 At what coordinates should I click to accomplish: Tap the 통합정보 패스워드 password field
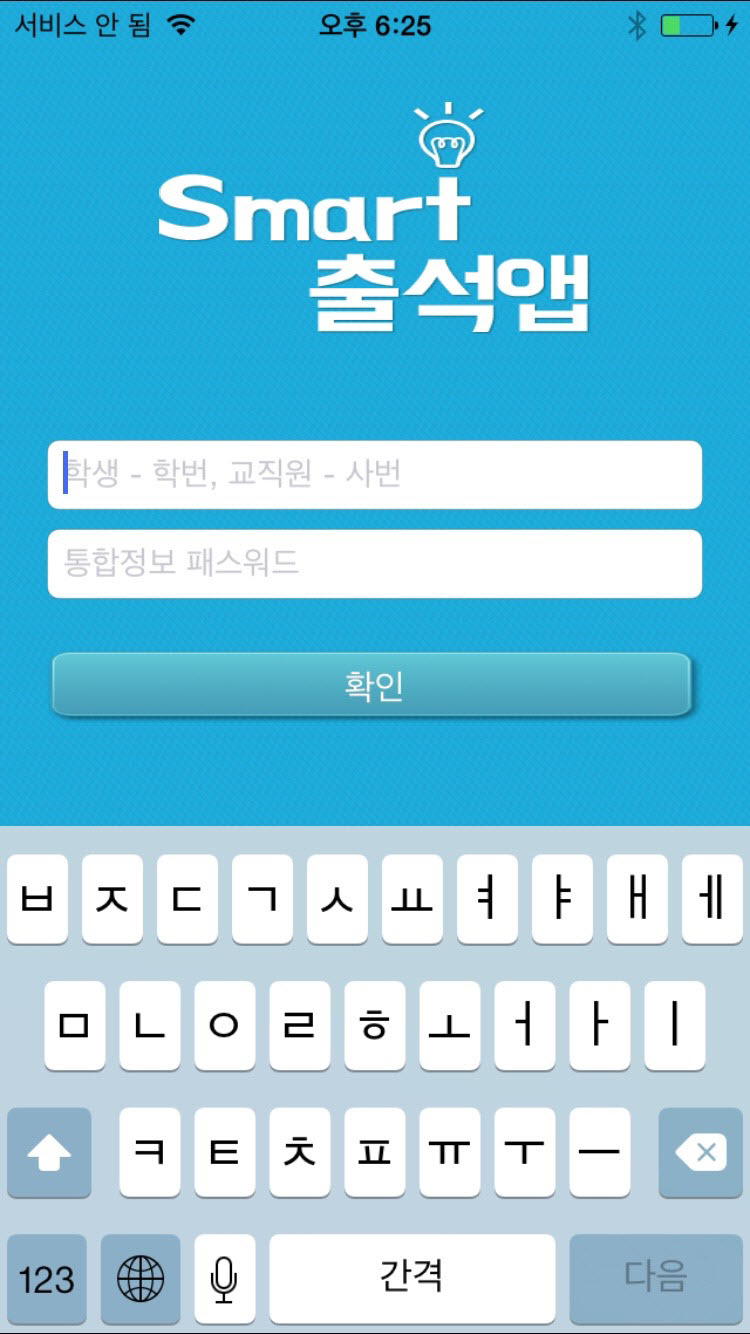pos(375,563)
